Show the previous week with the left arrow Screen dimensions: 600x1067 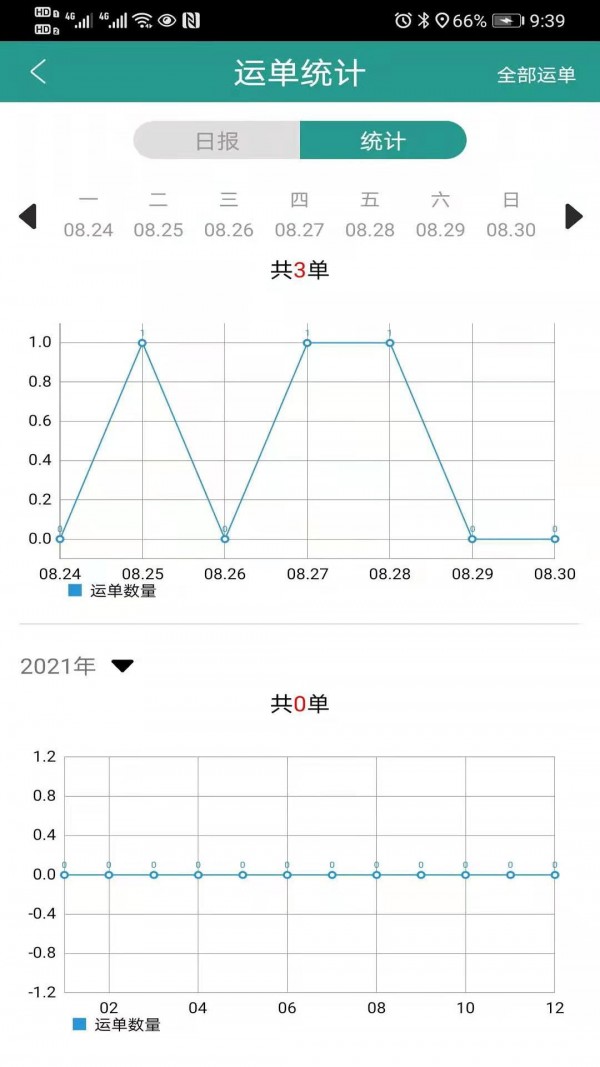click(x=27, y=216)
